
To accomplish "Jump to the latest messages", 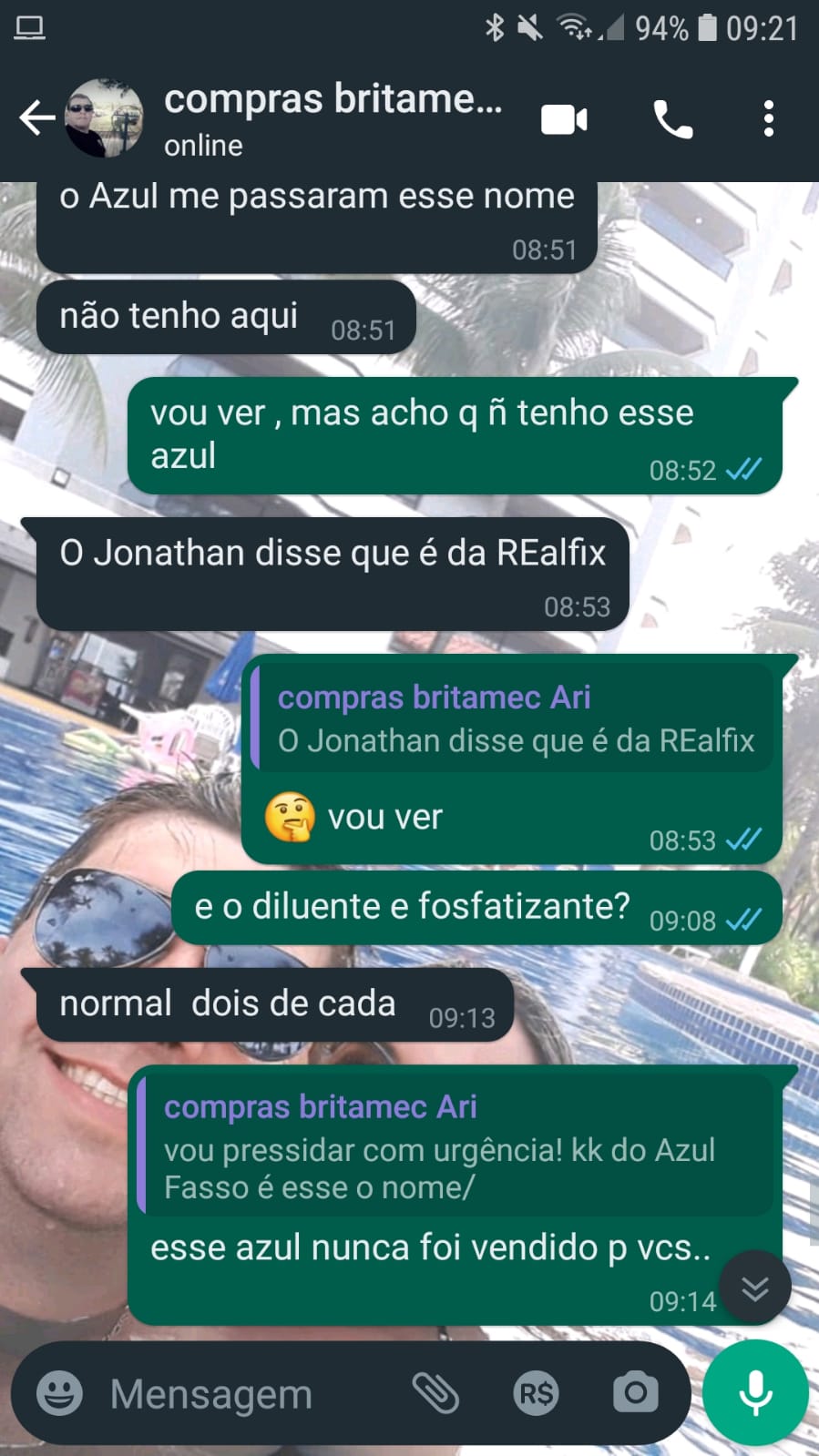I will point(754,1288).
